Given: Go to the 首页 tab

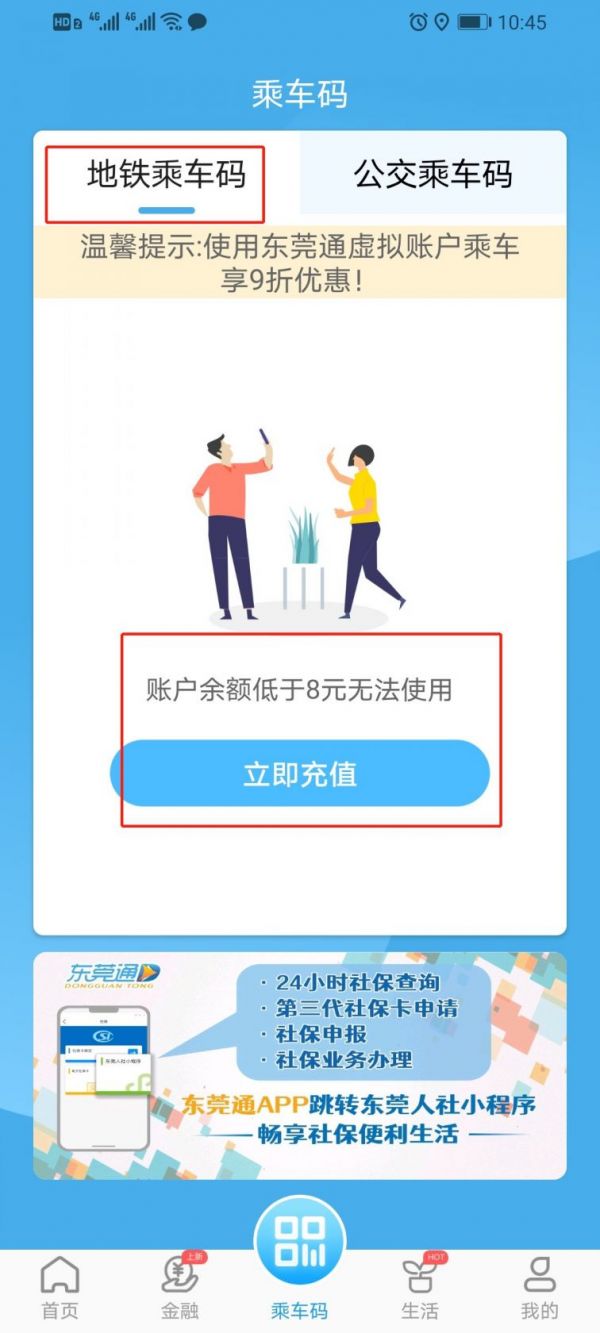Looking at the screenshot, I should [x=59, y=1288].
